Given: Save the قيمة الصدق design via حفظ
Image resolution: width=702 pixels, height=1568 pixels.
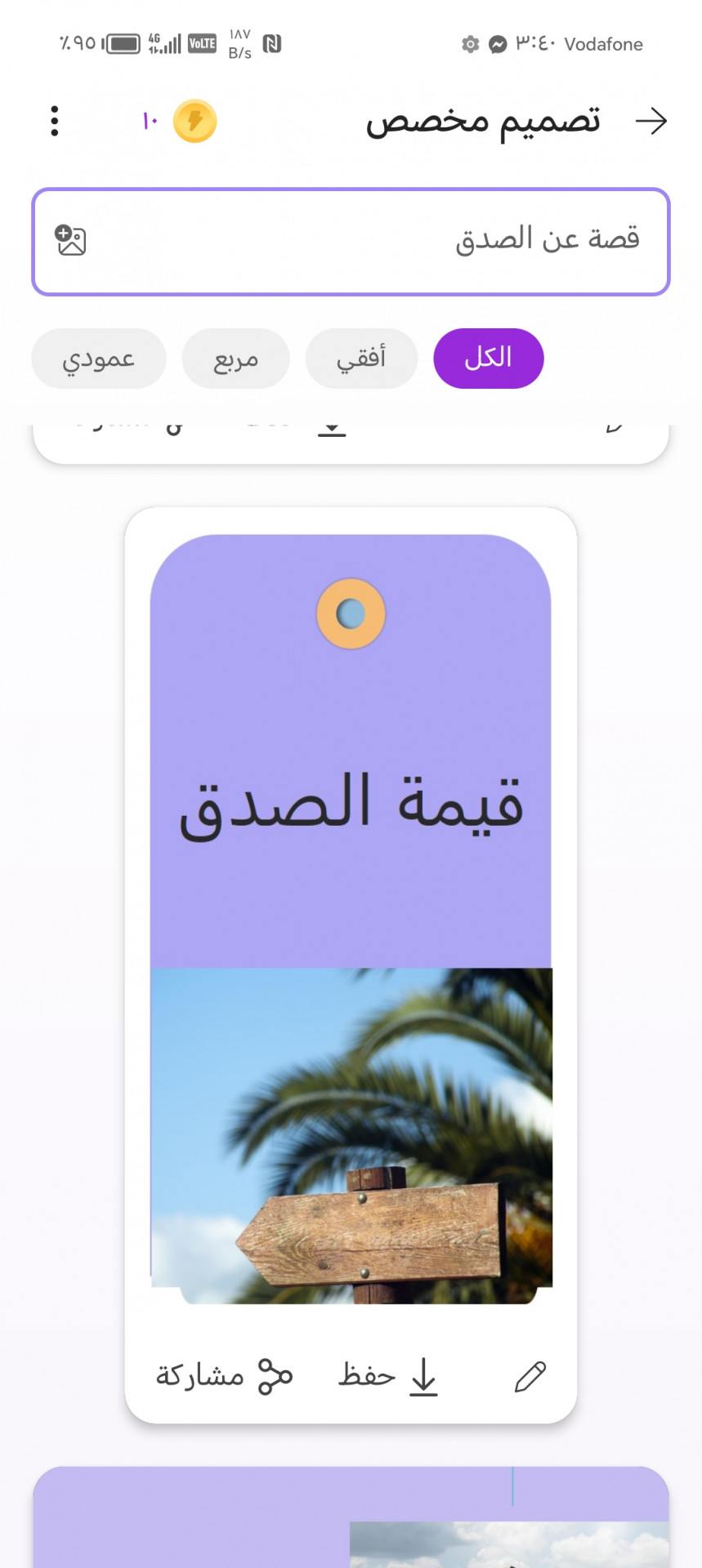Looking at the screenshot, I should (389, 1377).
